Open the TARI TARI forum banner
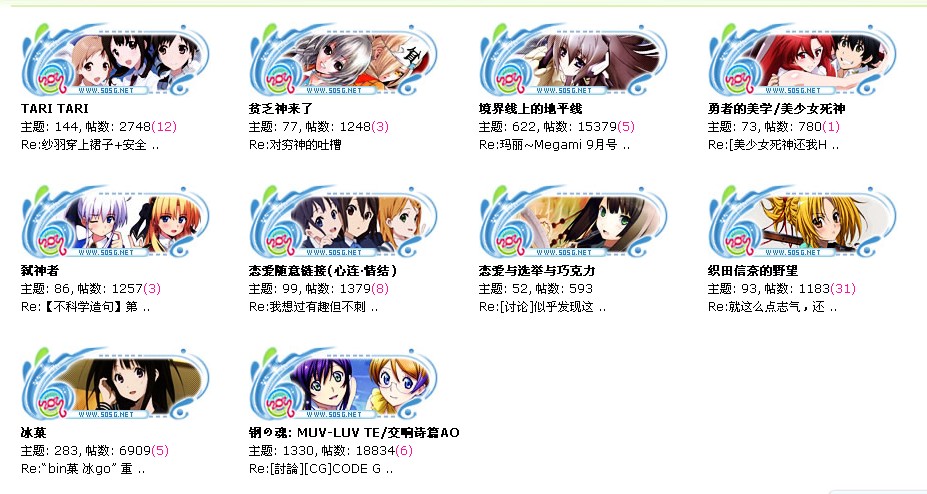This screenshot has height=494, width=927. 115,59
